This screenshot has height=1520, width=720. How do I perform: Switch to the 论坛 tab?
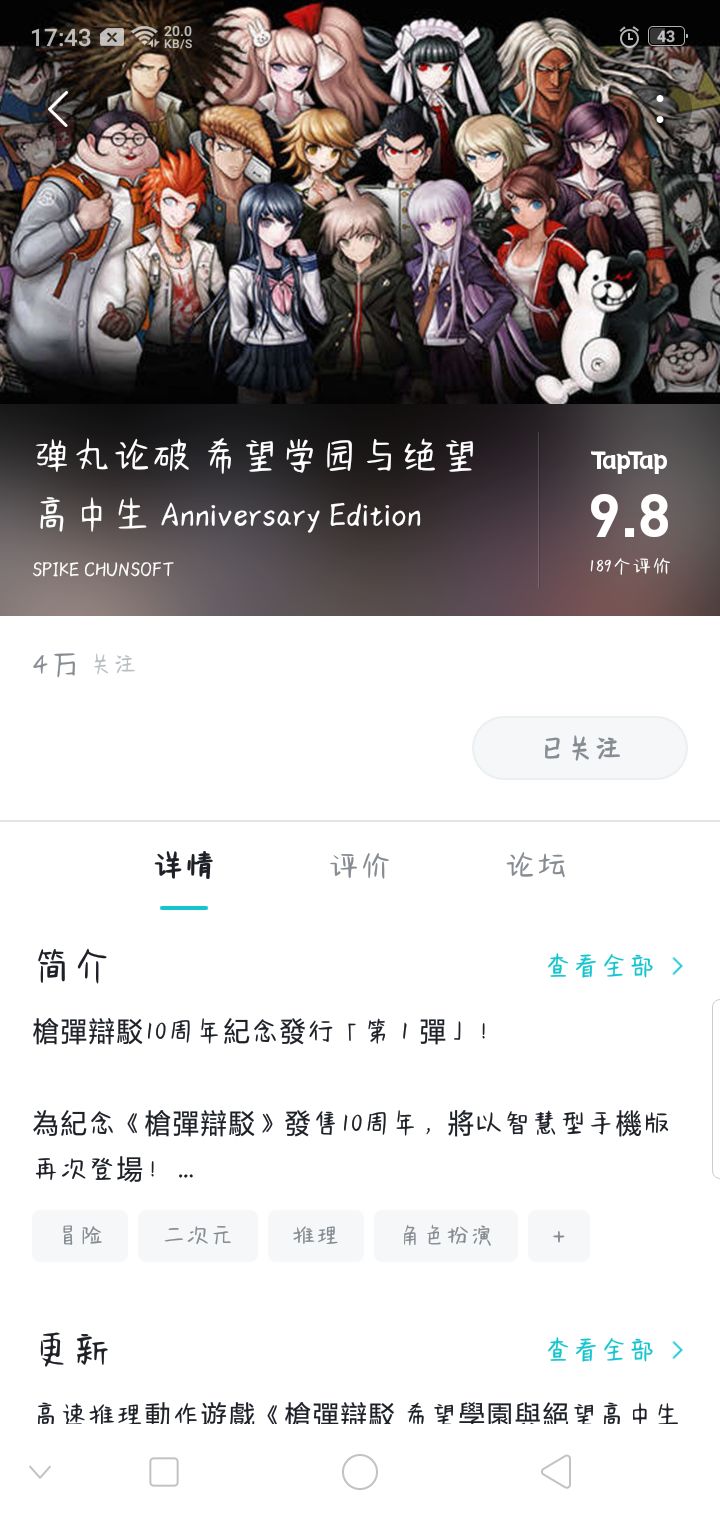534,866
